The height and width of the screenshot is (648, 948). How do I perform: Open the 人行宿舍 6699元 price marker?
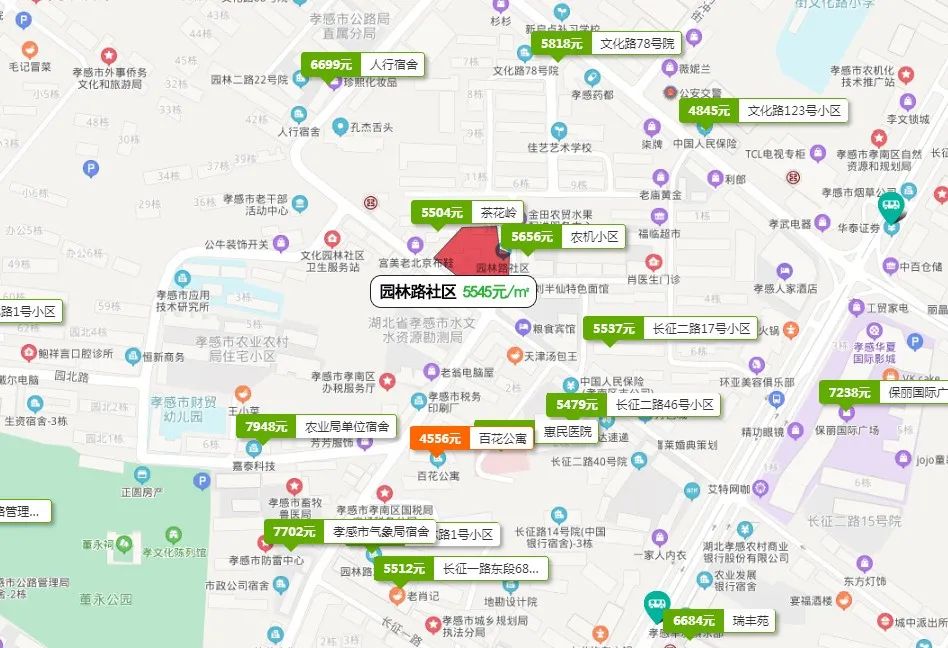(x=363, y=65)
